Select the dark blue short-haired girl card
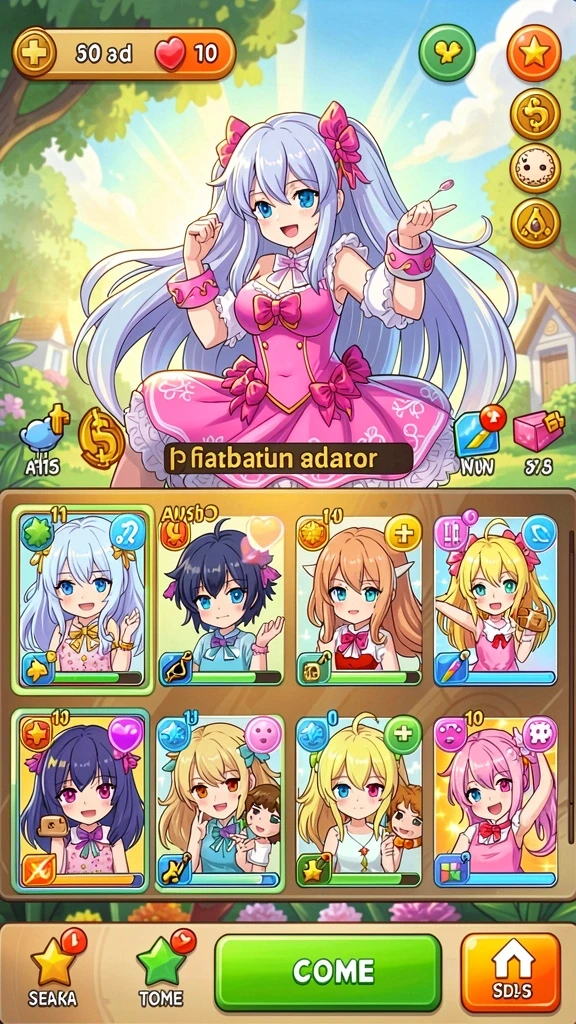The height and width of the screenshot is (1024, 576). pos(221,600)
